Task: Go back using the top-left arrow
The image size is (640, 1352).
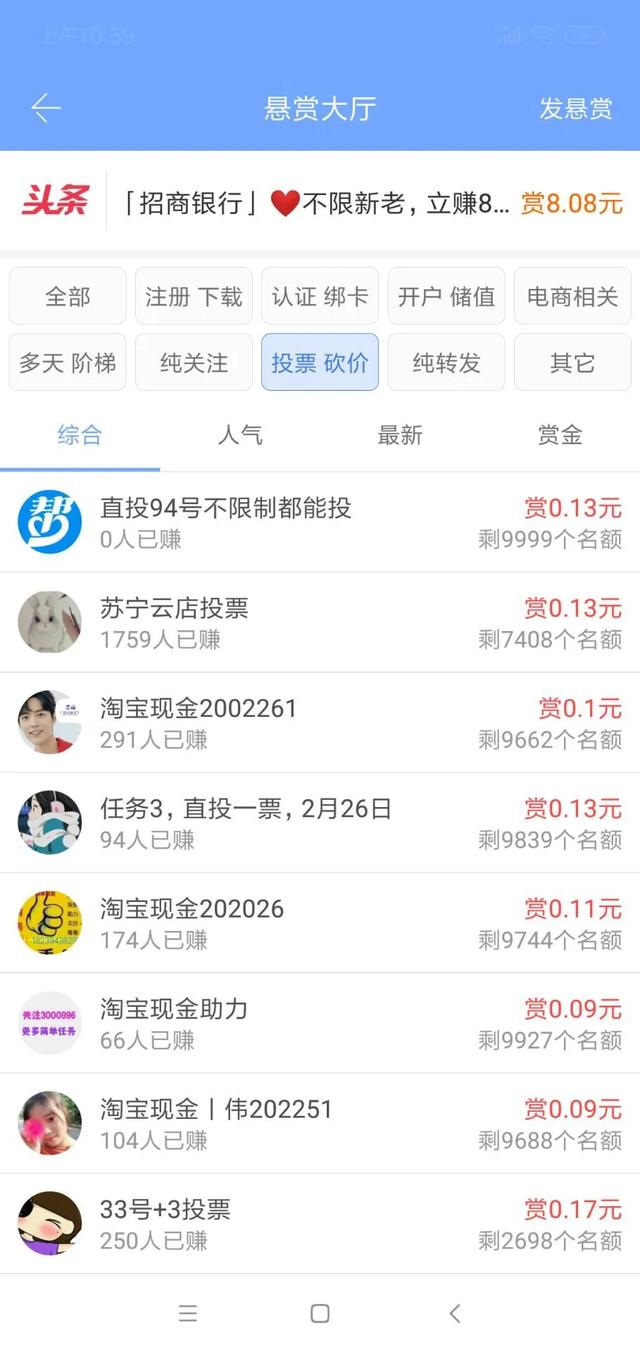Action: pyautogui.click(x=46, y=108)
